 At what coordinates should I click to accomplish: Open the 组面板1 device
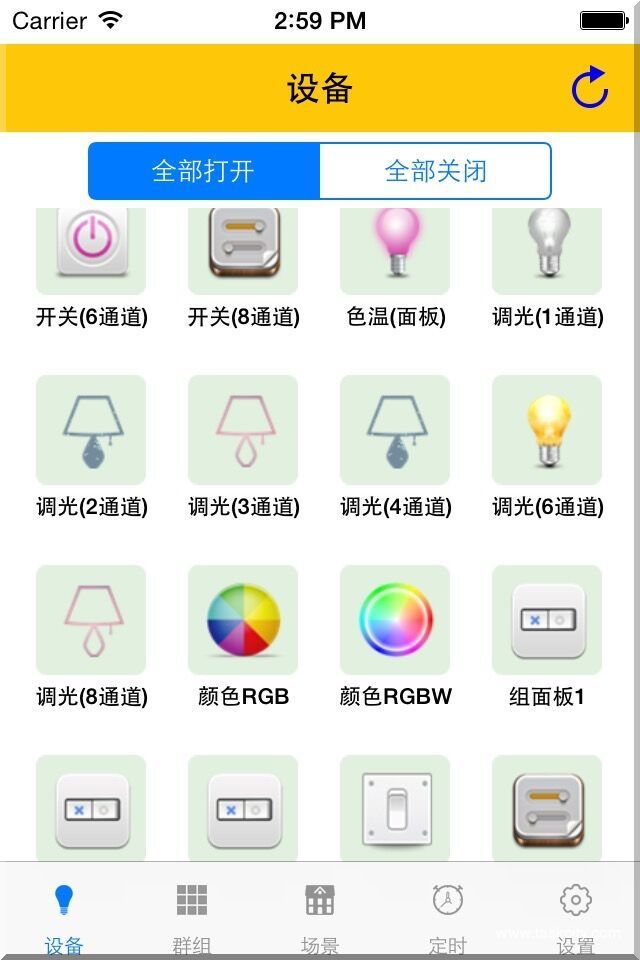(x=547, y=620)
